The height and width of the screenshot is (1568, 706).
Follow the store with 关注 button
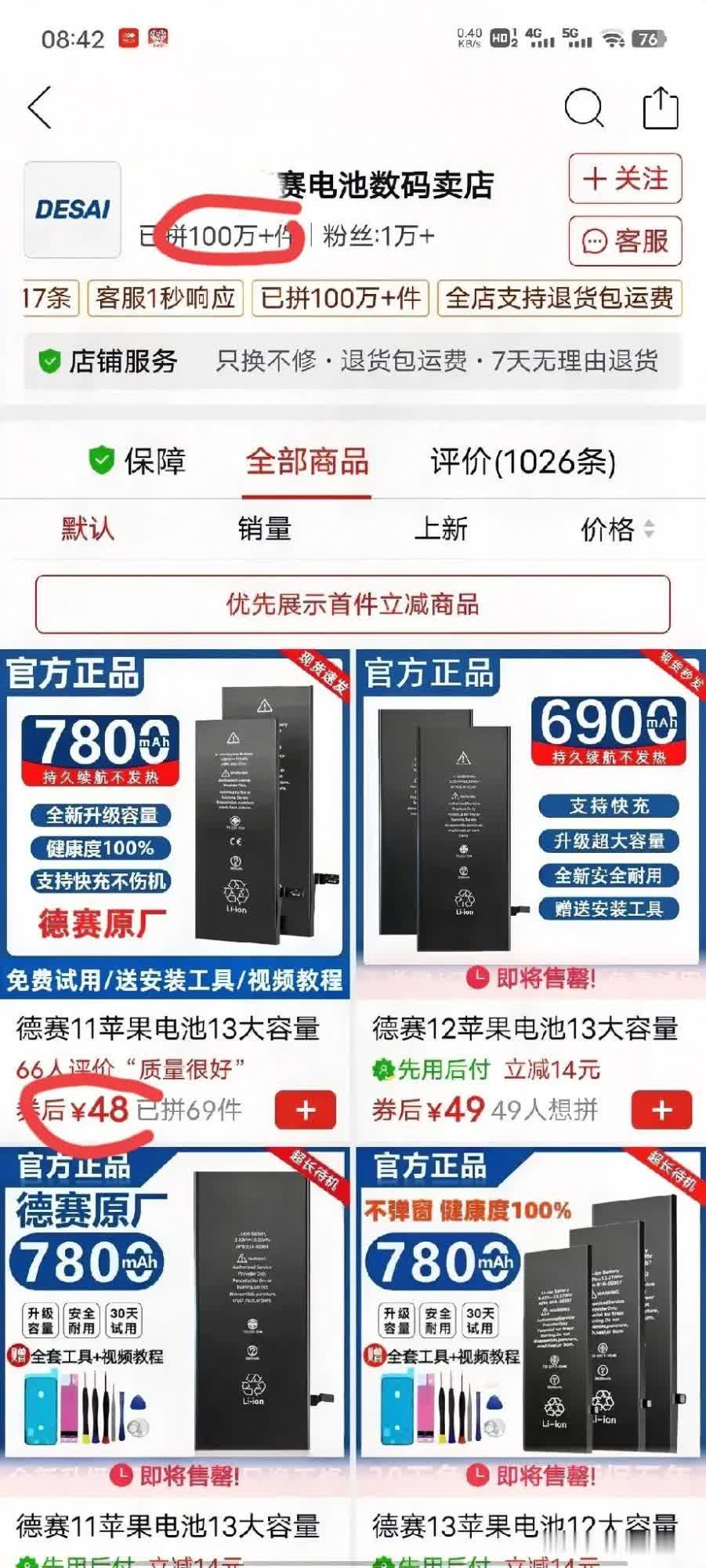625,179
